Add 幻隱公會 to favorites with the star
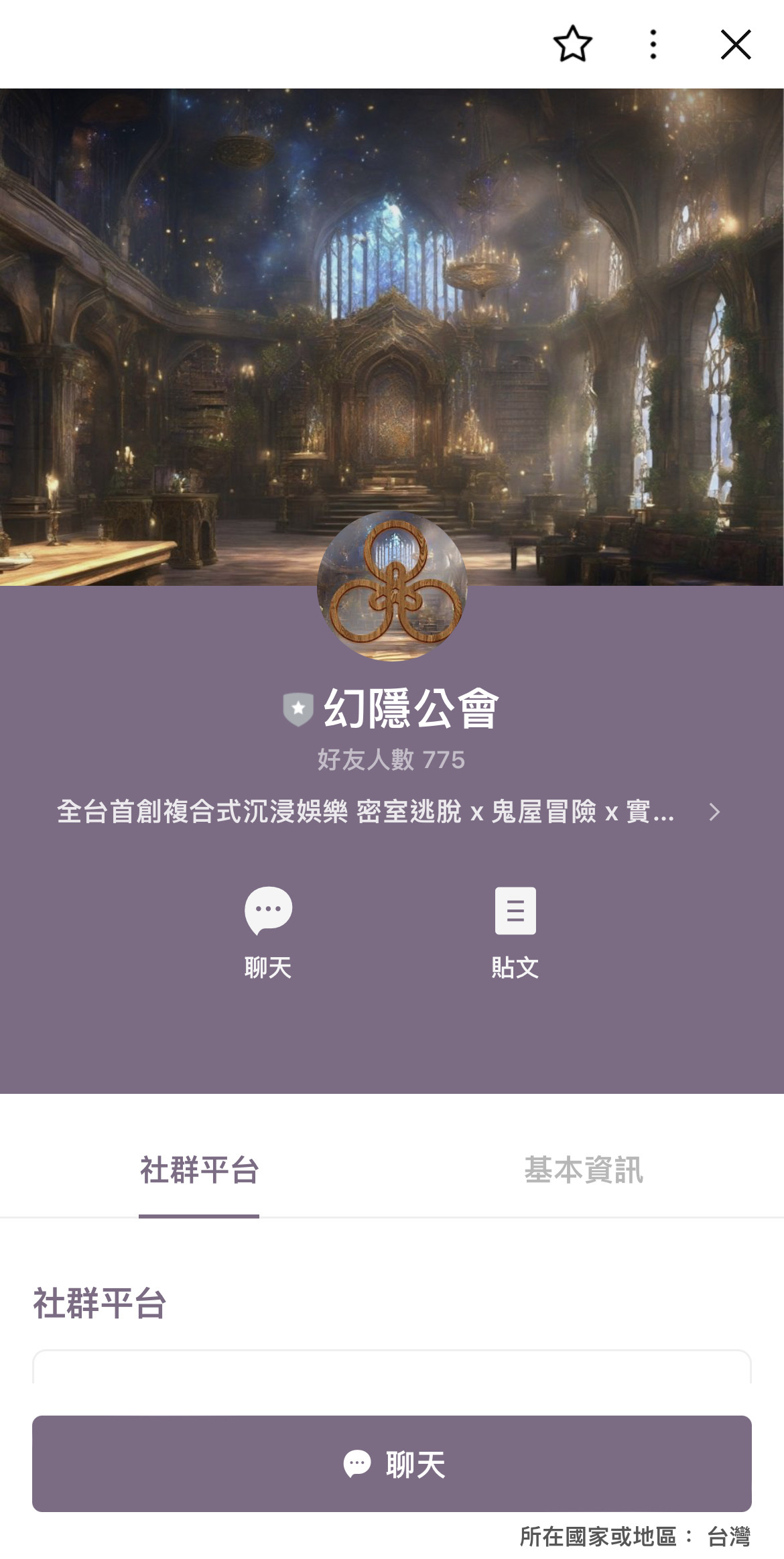784x1559 pixels. [x=573, y=44]
